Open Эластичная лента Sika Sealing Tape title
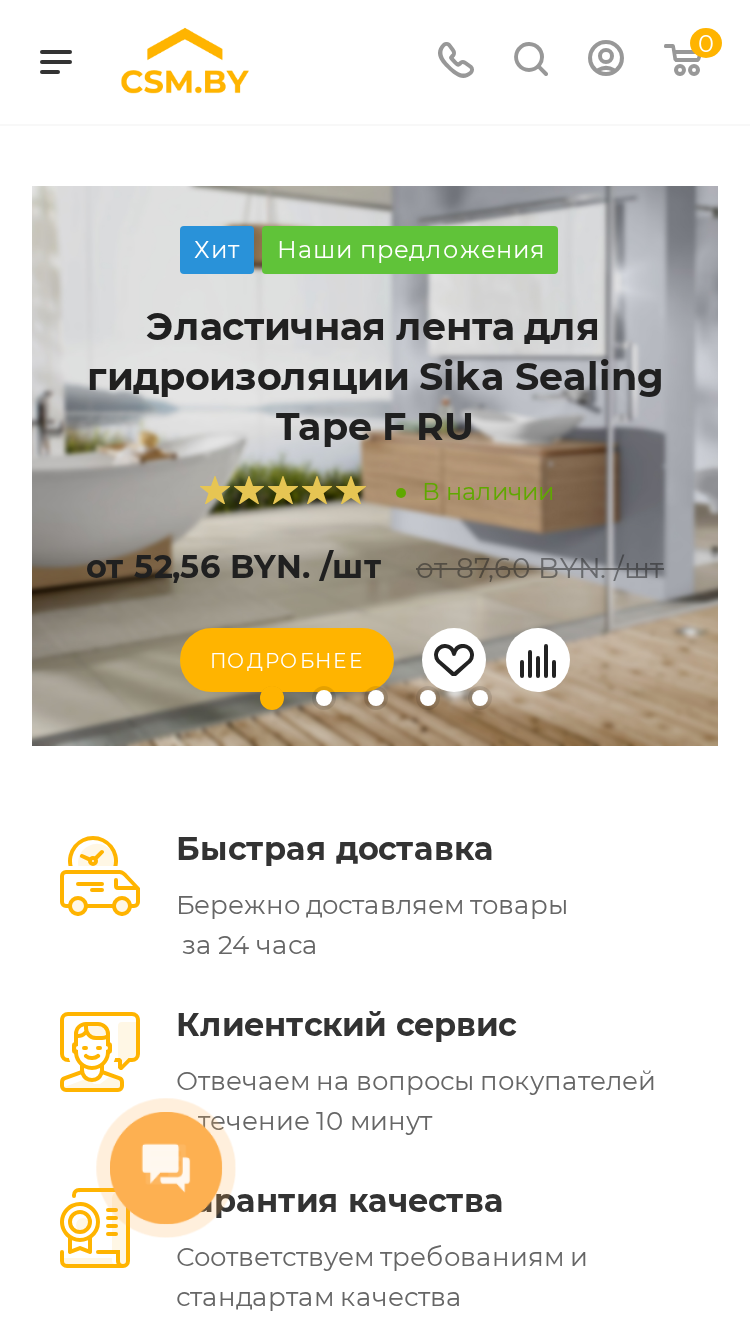Image resolution: width=750 pixels, height=1334 pixels. tap(375, 377)
